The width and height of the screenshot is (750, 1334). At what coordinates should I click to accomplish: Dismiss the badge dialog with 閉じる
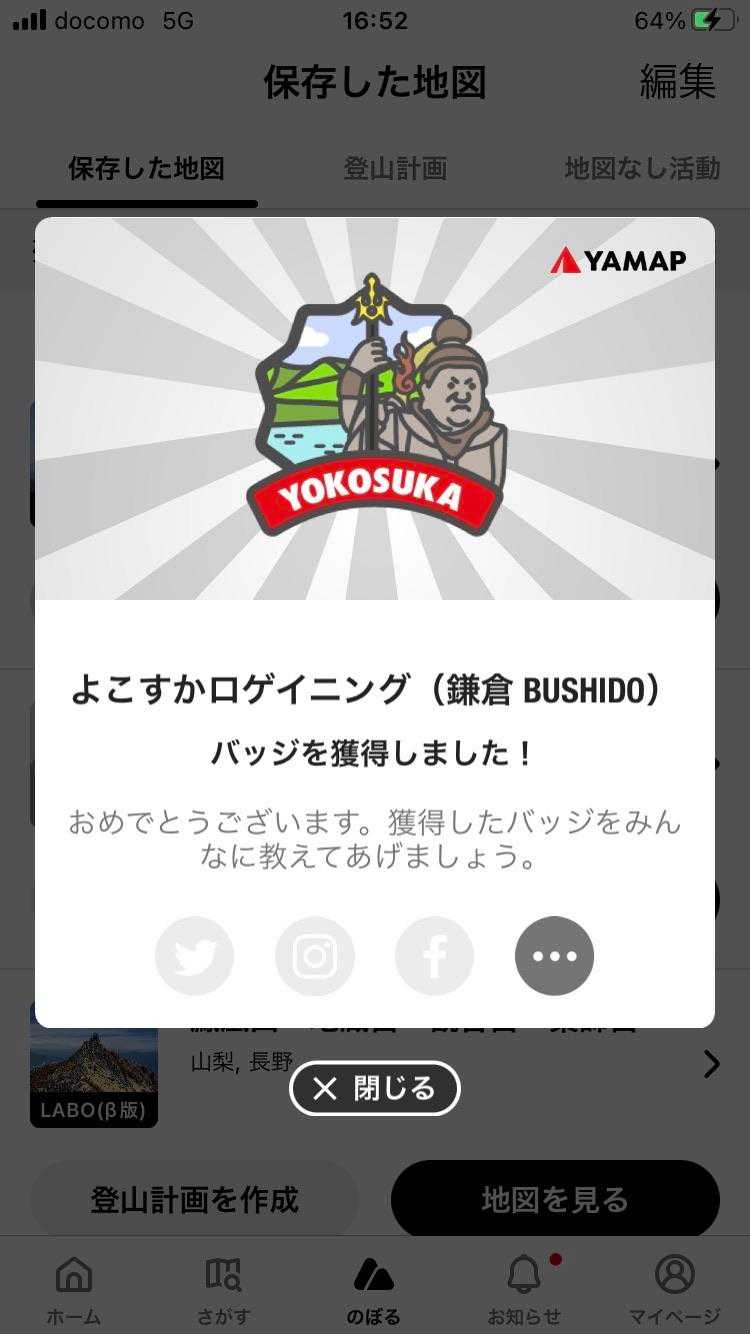tap(375, 1088)
